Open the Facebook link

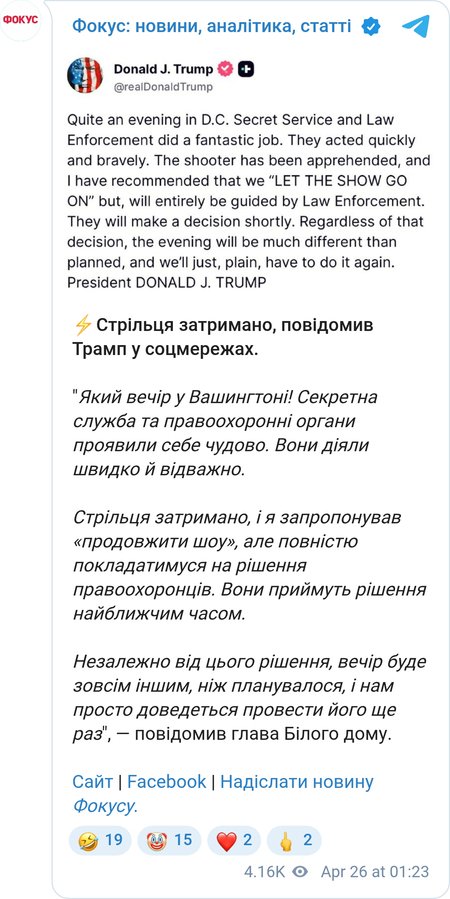(x=166, y=781)
